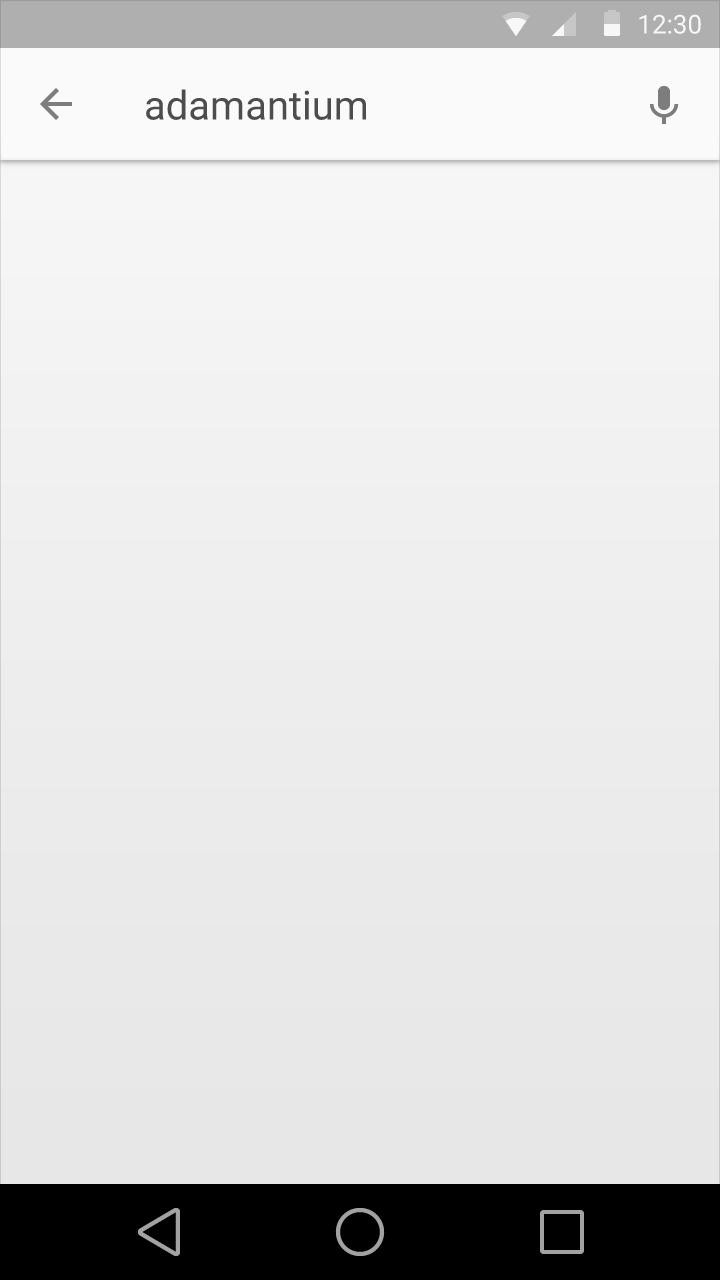The height and width of the screenshot is (1280, 720).
Task: Go to the system home screen
Action: (x=360, y=1231)
